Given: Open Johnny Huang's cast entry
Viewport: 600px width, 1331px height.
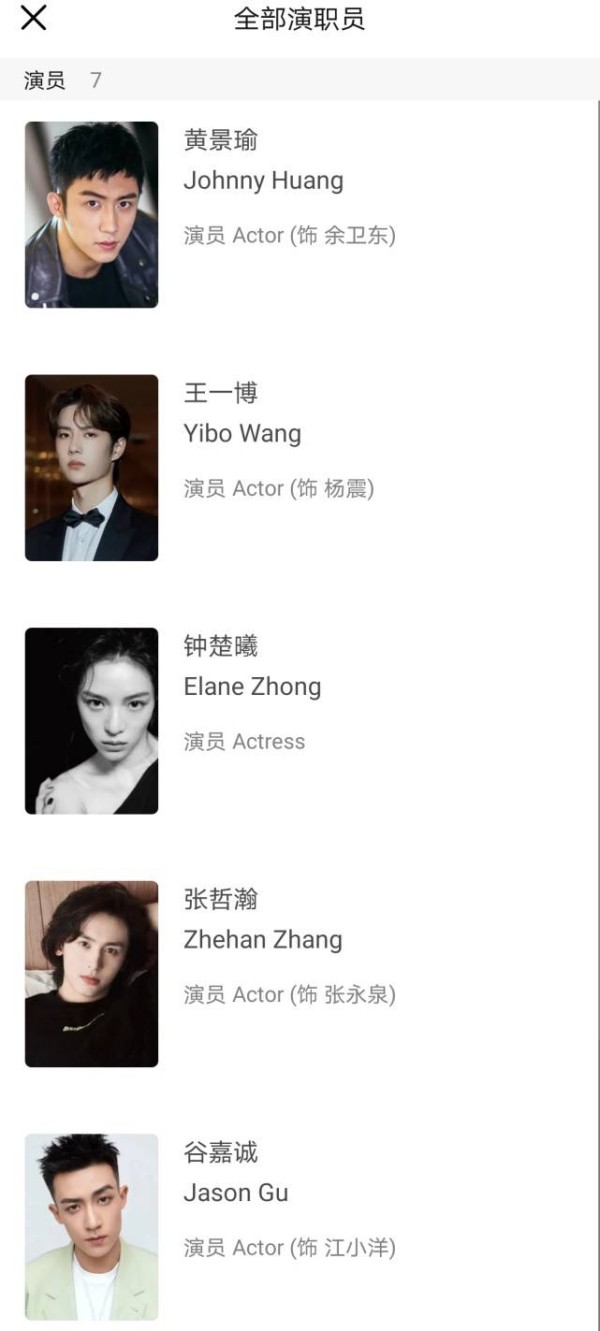Looking at the screenshot, I should pyautogui.click(x=263, y=181).
